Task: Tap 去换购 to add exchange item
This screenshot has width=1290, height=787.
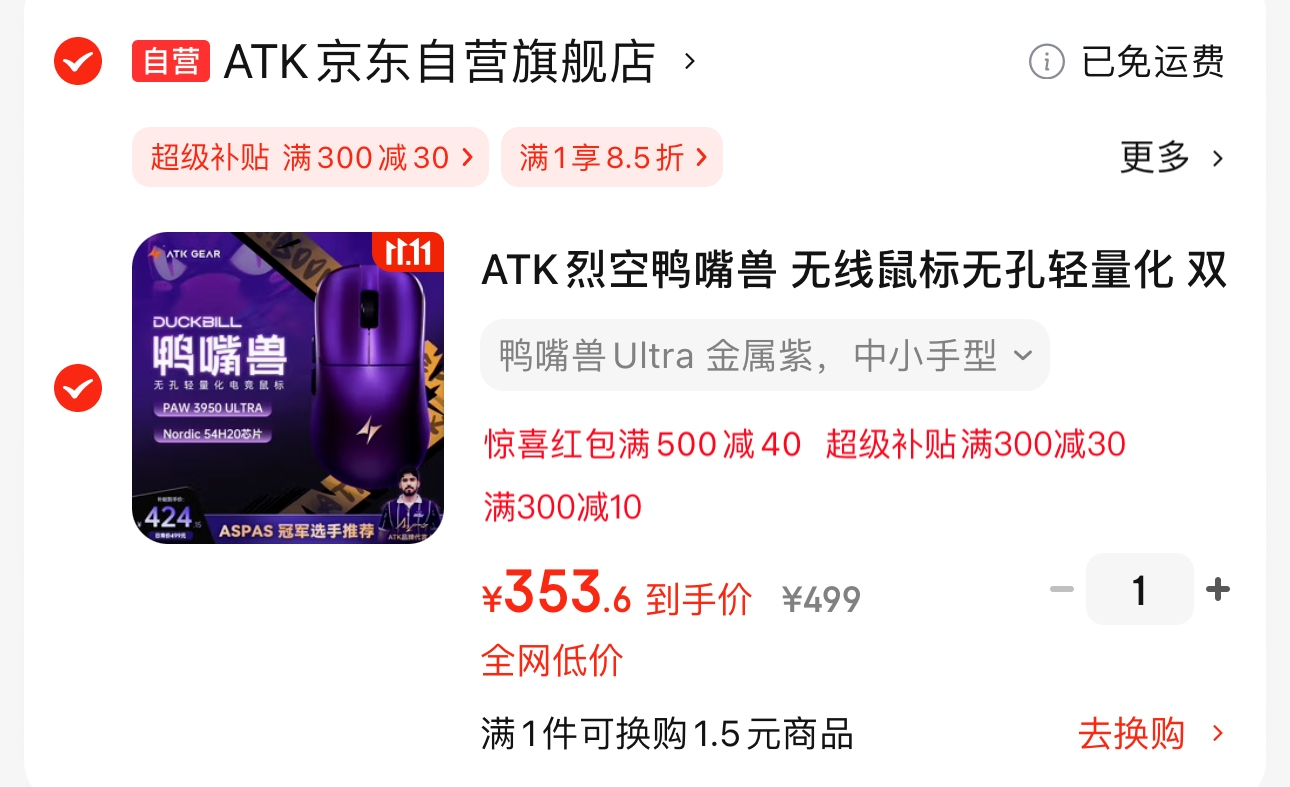Action: pyautogui.click(x=1150, y=734)
